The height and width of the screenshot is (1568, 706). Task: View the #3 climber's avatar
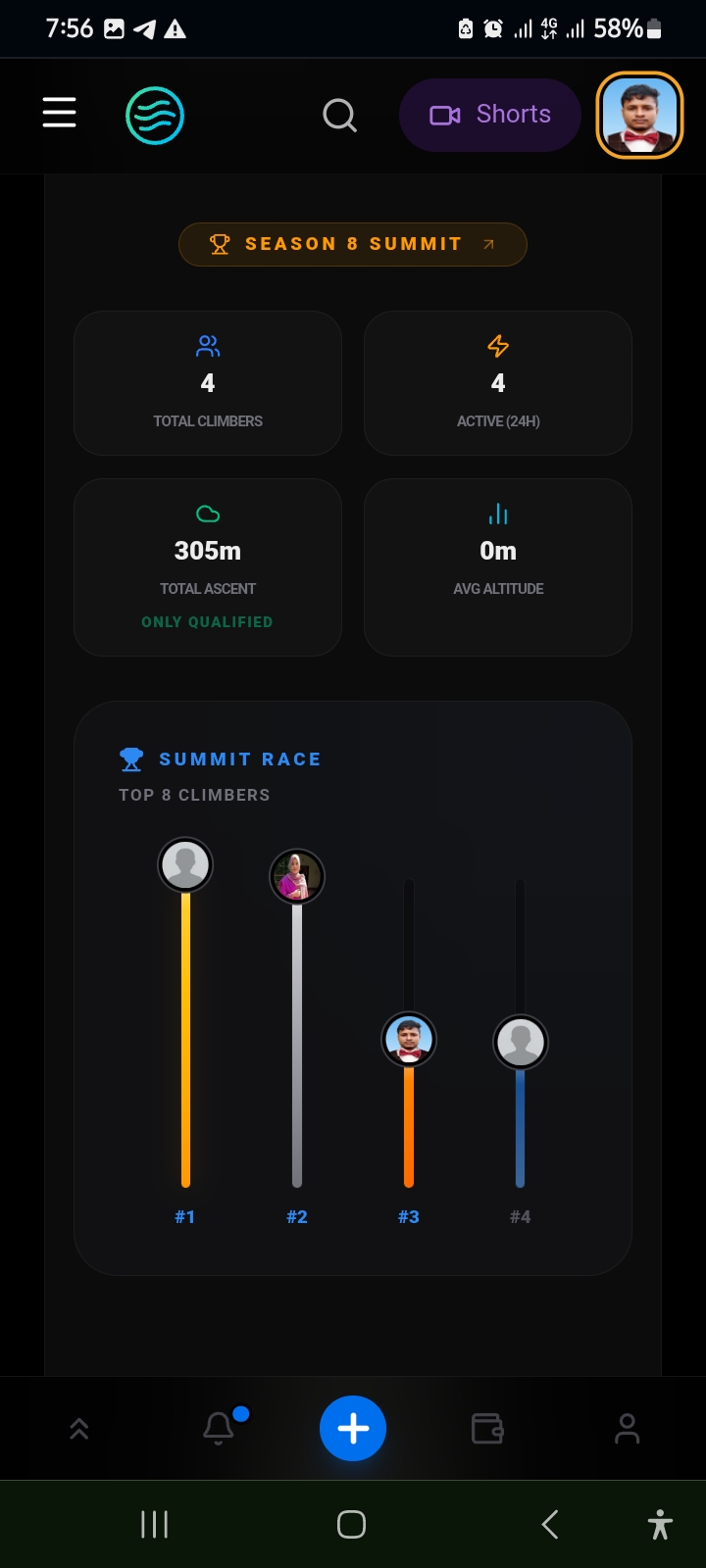(x=408, y=1039)
